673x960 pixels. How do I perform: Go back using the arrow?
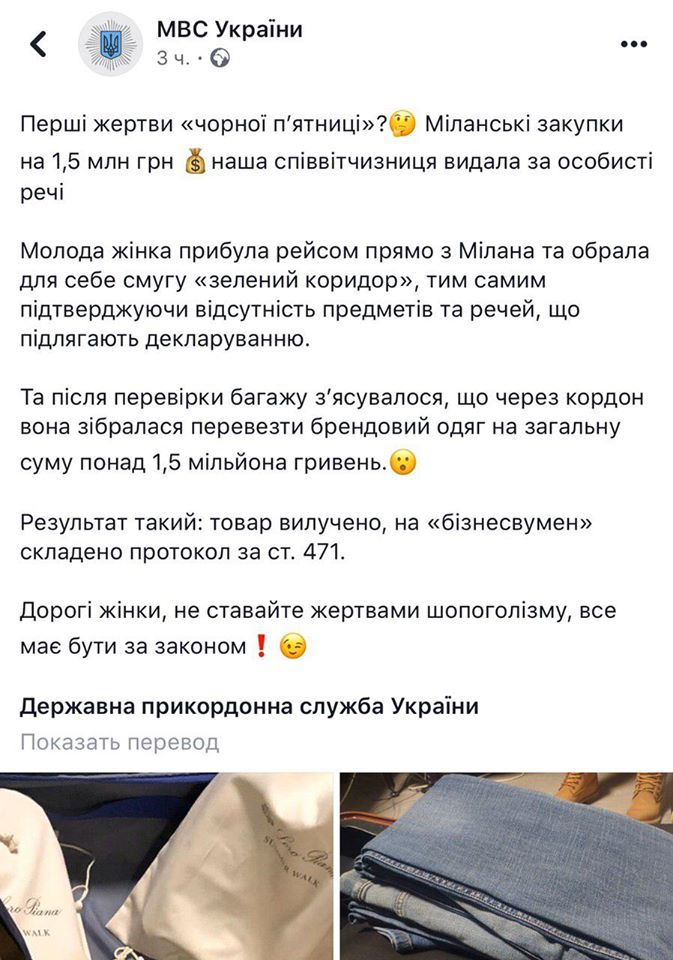click(x=38, y=43)
